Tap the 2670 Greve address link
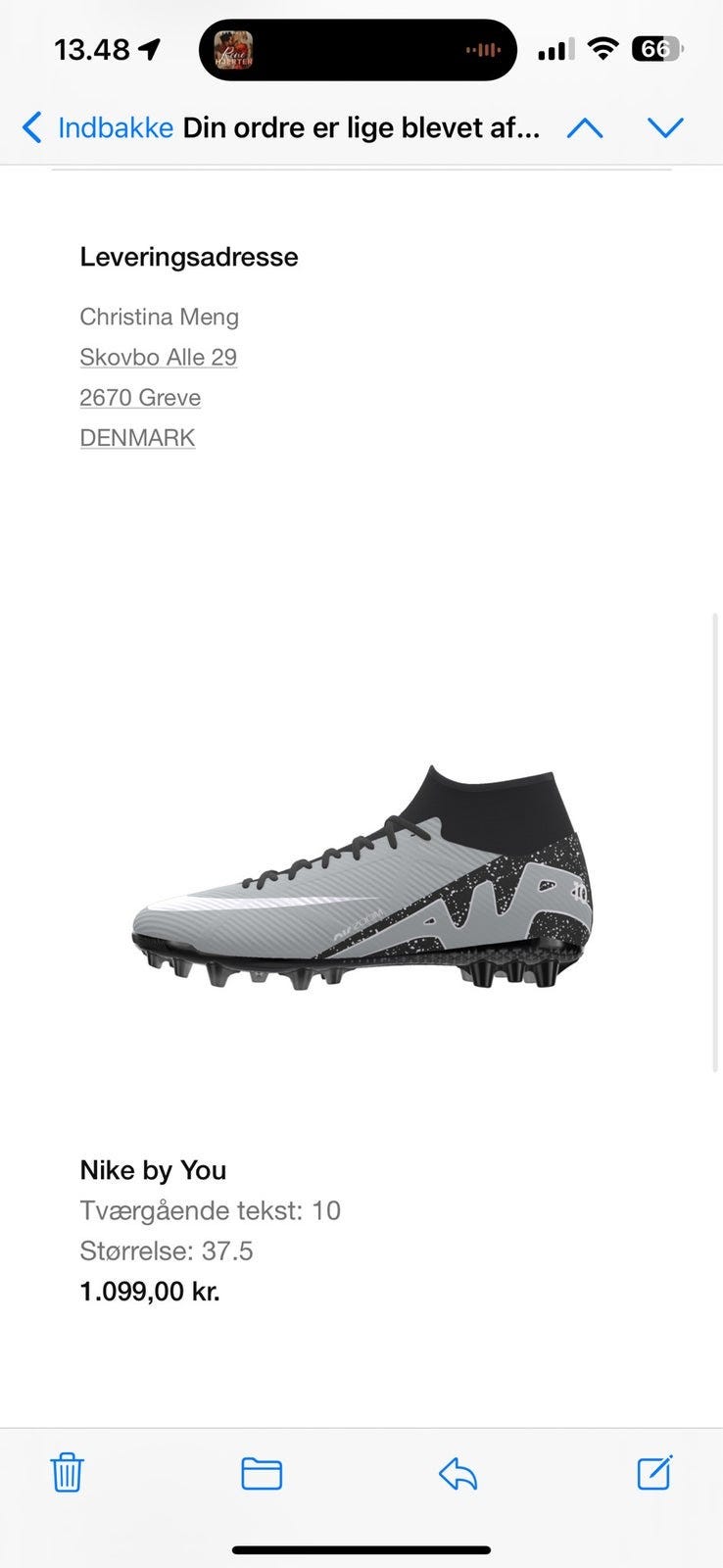Screen dimensions: 723x1568 [x=140, y=398]
